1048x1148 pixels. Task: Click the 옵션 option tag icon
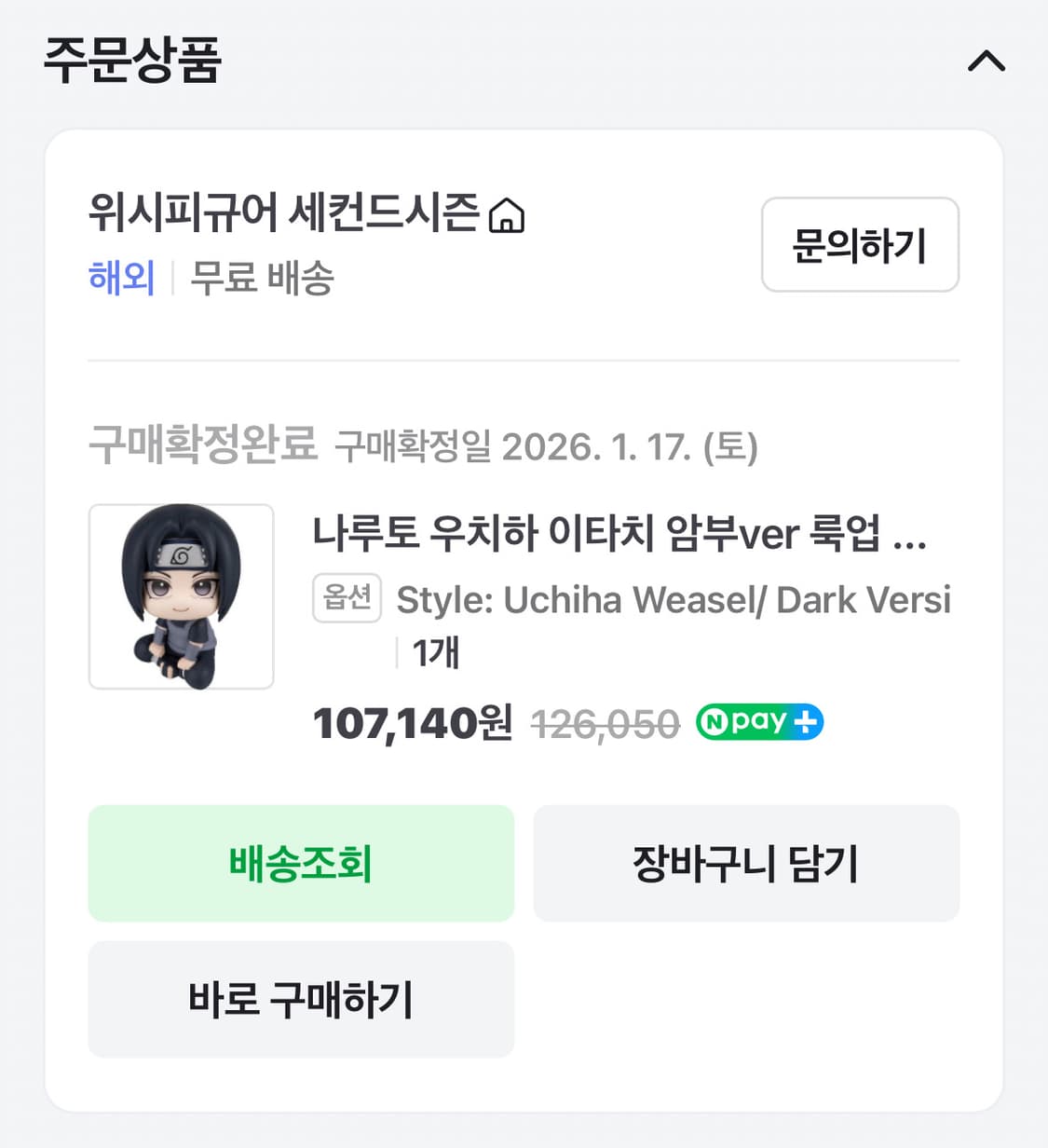click(346, 598)
